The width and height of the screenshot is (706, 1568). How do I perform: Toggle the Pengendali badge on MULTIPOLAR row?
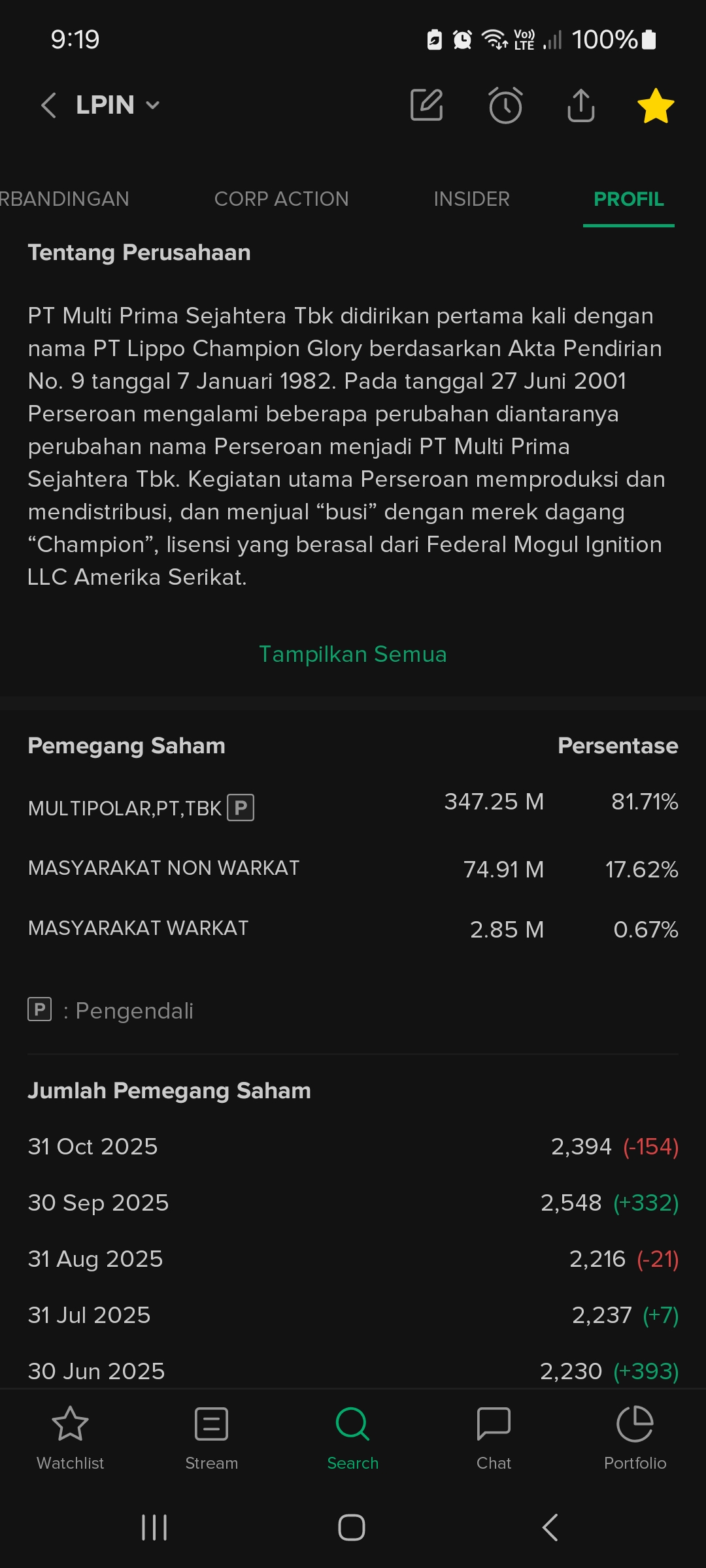242,808
